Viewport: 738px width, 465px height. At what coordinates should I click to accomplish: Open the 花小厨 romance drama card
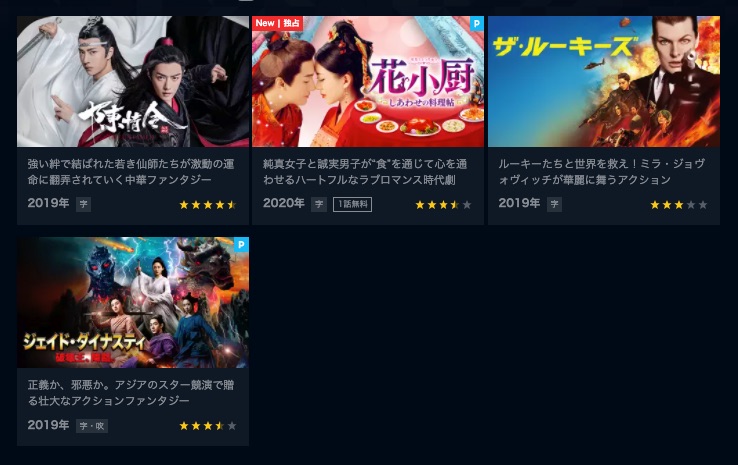368,82
